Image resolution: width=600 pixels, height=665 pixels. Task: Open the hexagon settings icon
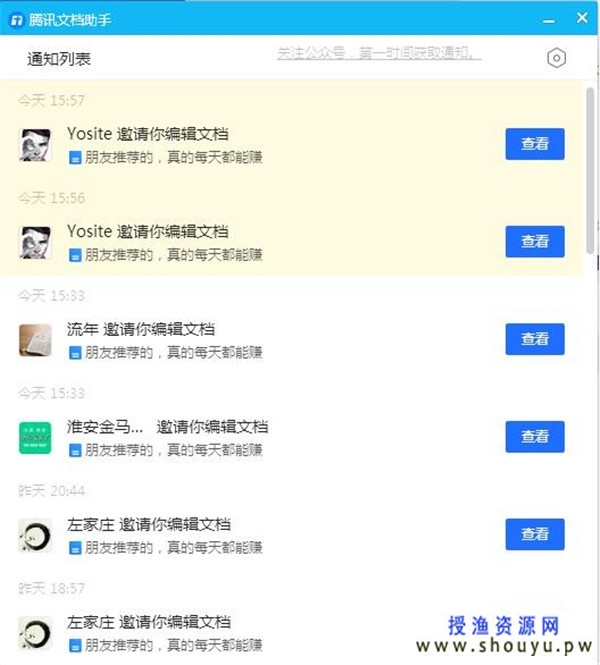557,58
